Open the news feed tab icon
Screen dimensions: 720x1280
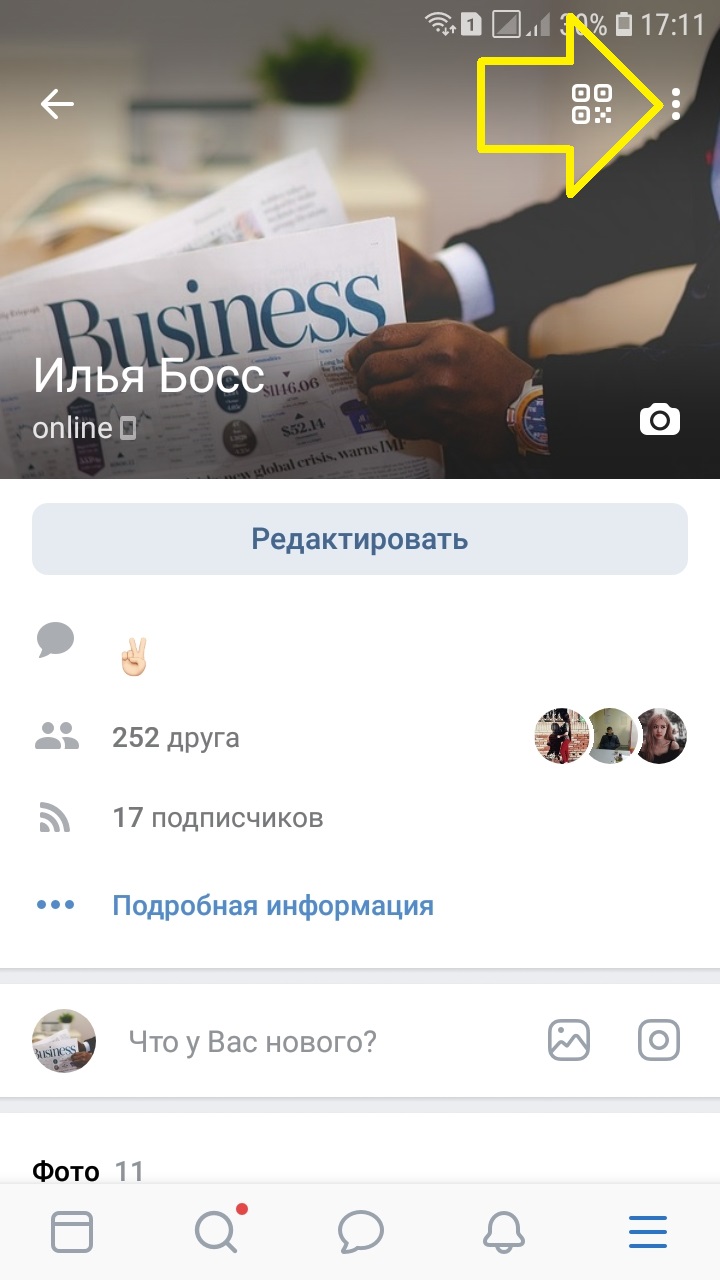coord(71,1232)
